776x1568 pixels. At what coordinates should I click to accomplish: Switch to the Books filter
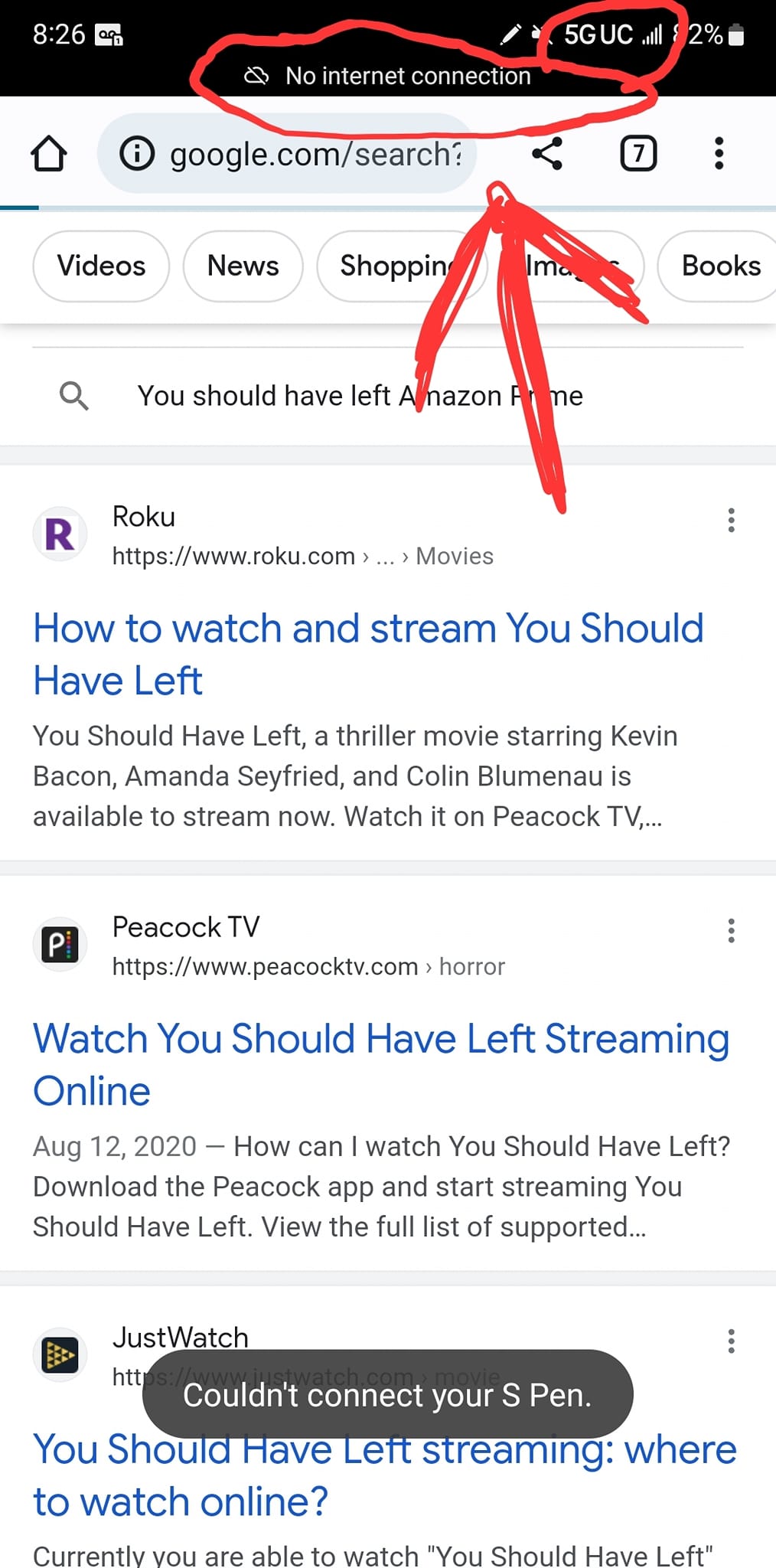[720, 266]
